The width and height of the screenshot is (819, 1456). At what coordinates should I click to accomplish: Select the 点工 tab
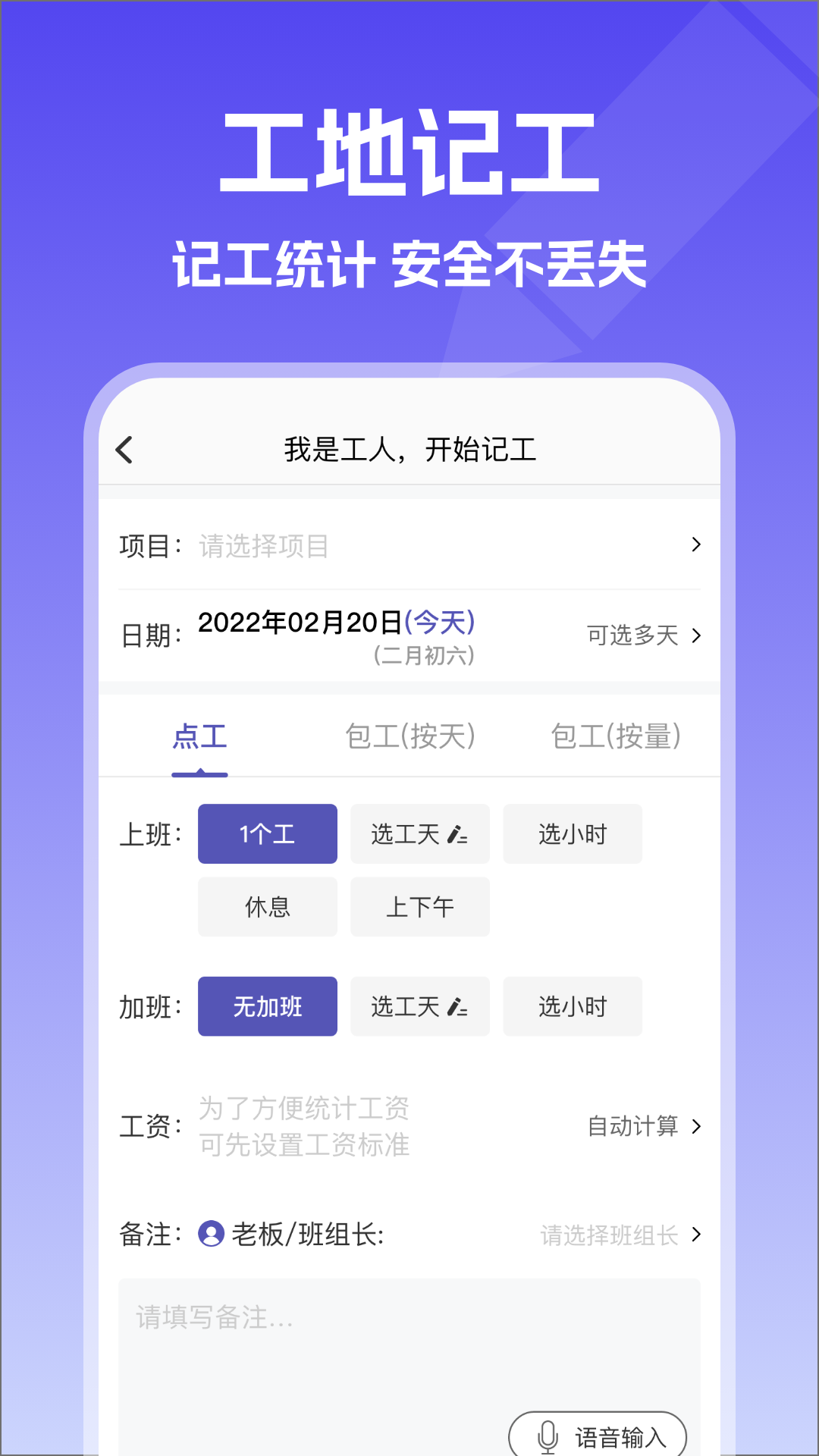(200, 736)
